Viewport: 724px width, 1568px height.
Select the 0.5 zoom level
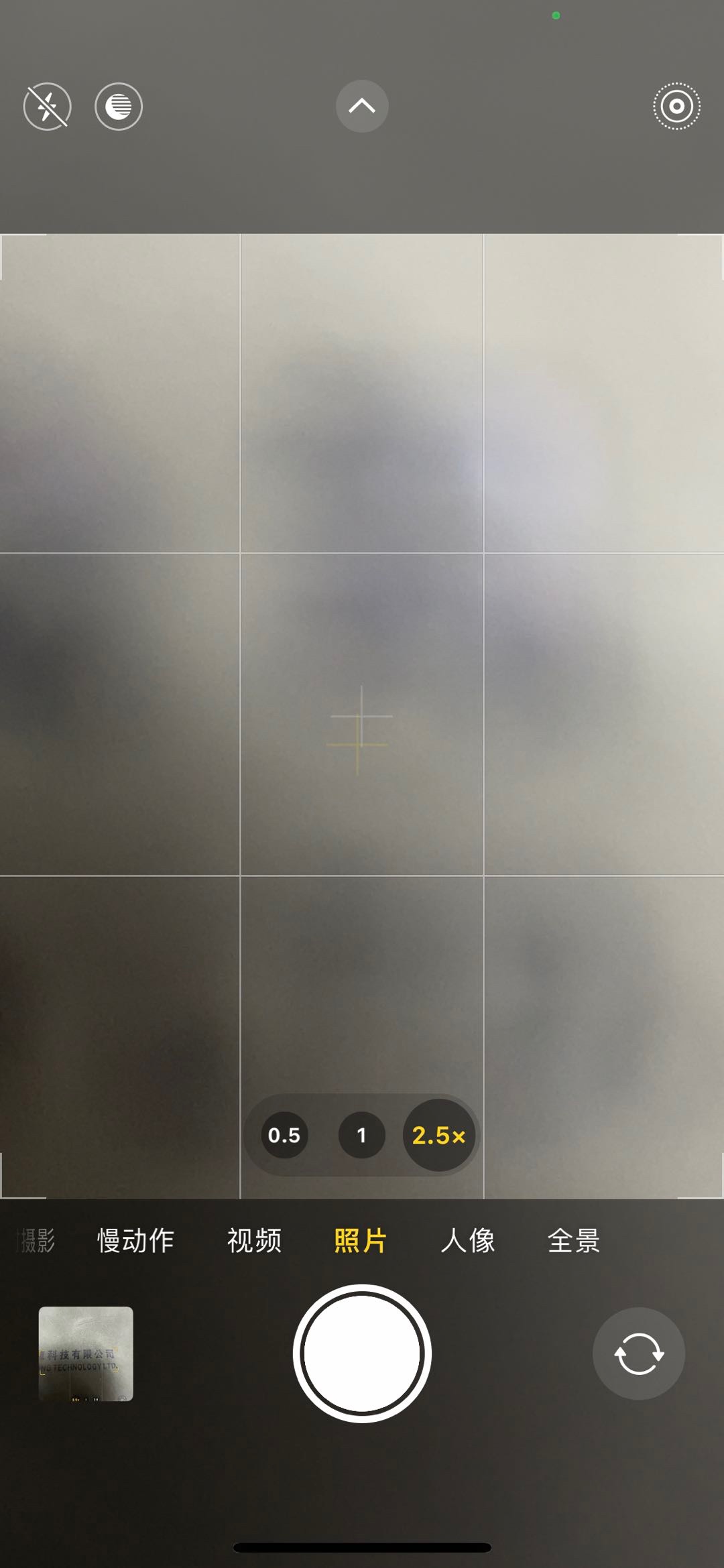tap(284, 1135)
